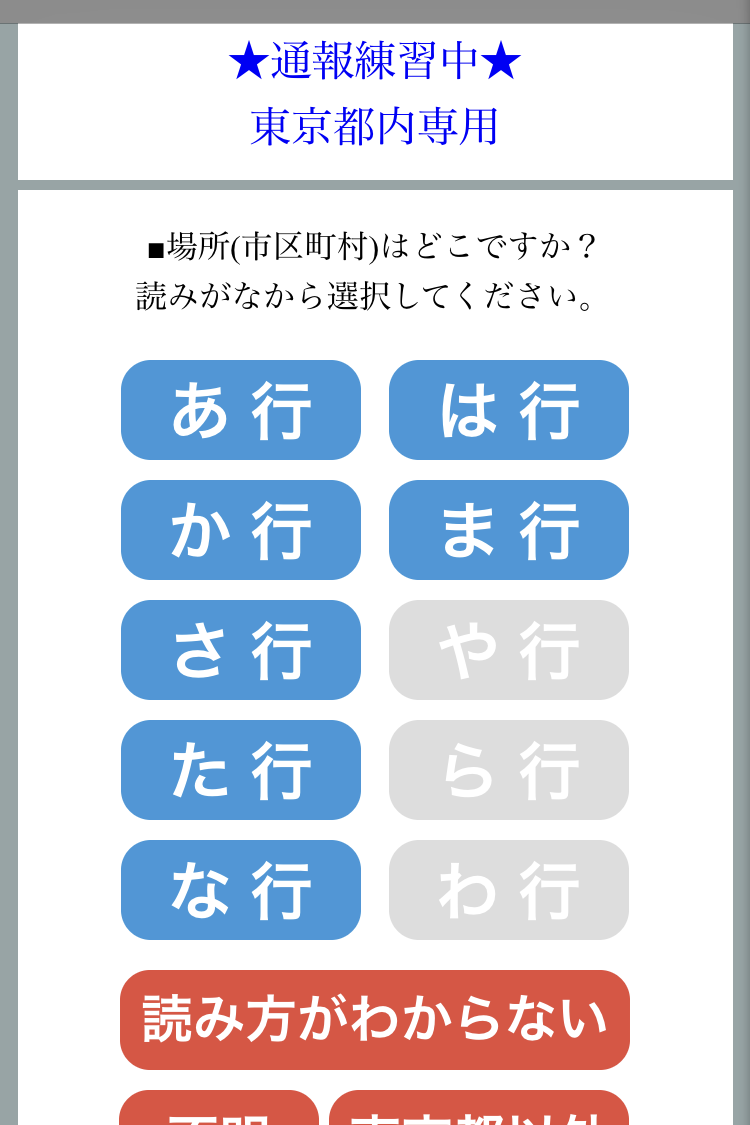Select the ま行 button
This screenshot has height=1125, width=750.
pos(508,530)
